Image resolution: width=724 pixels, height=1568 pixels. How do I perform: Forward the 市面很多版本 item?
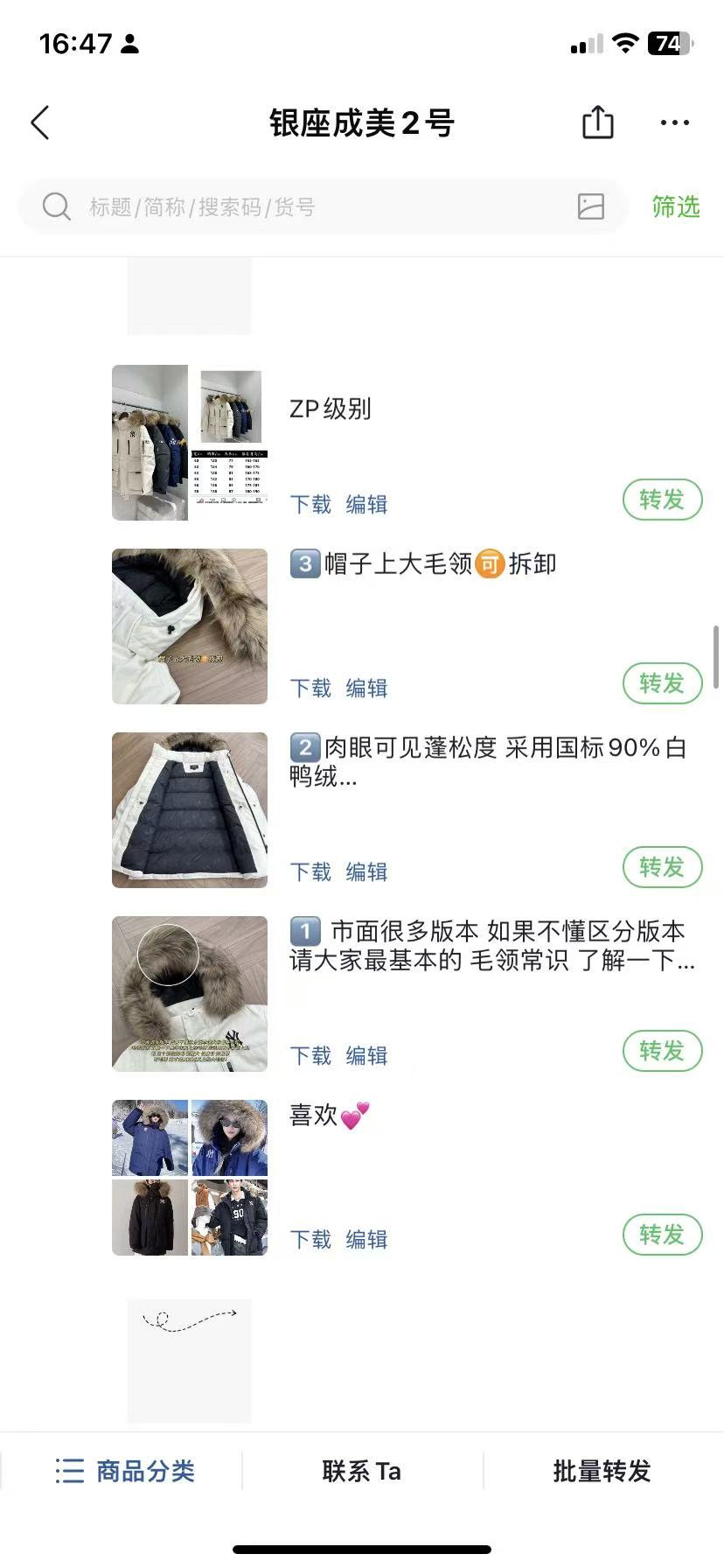(662, 1051)
